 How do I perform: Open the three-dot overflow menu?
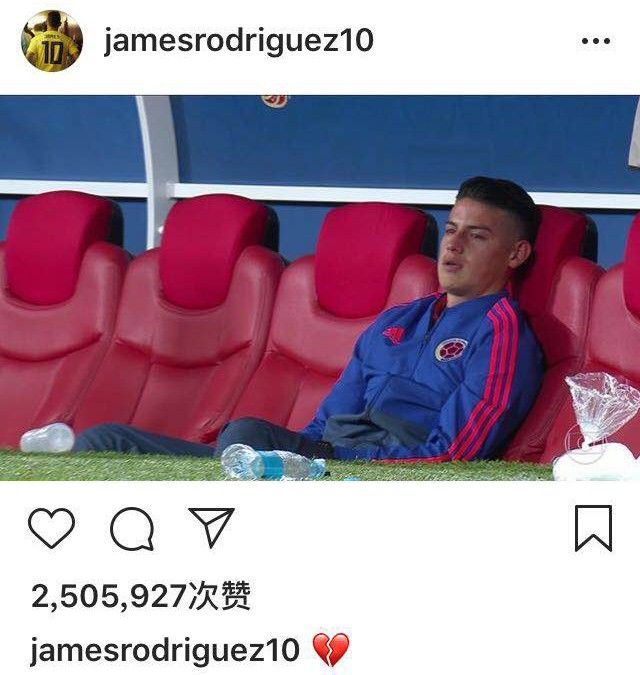[x=595, y=41]
